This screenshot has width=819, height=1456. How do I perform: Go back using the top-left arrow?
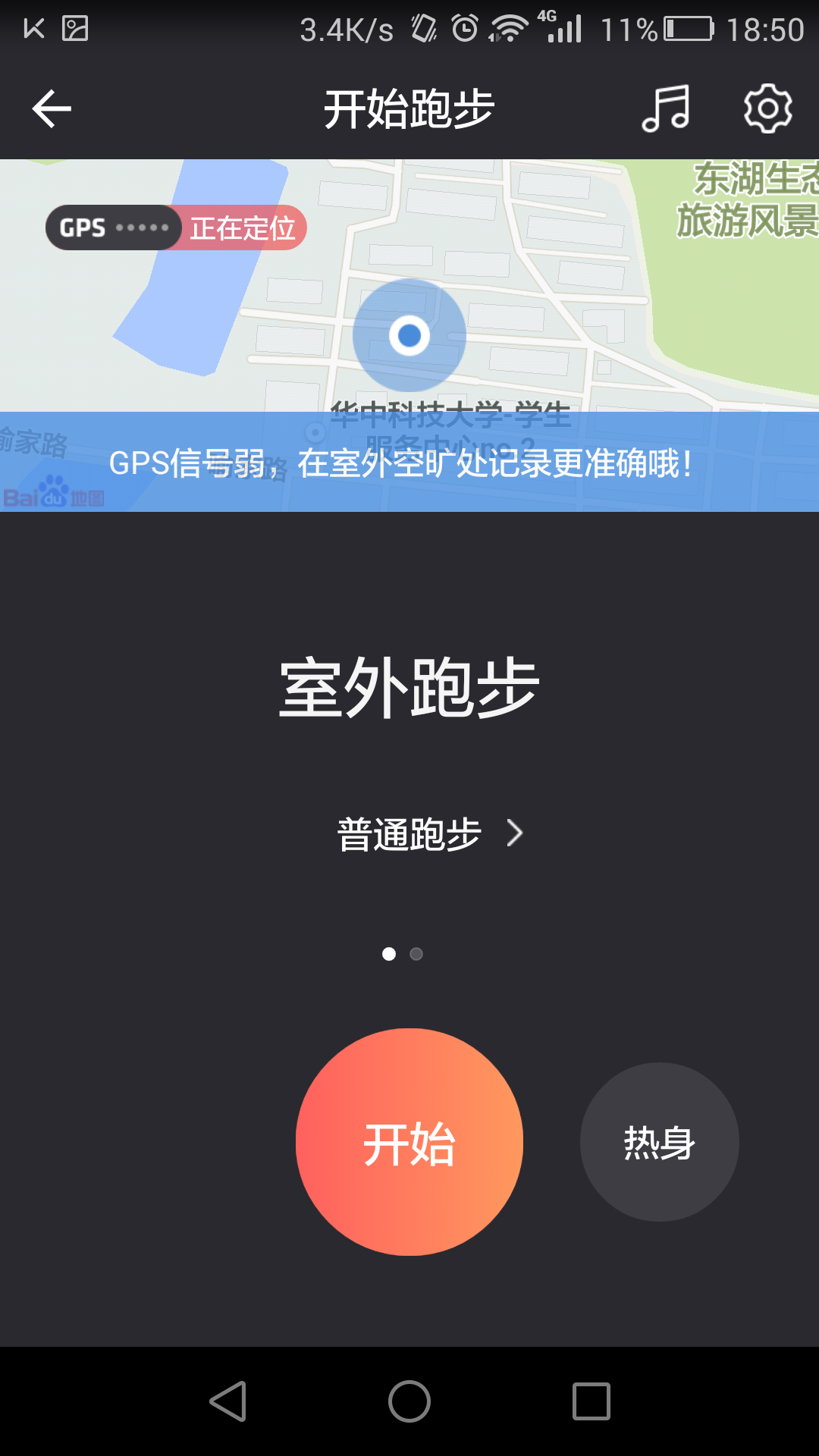pos(52,108)
